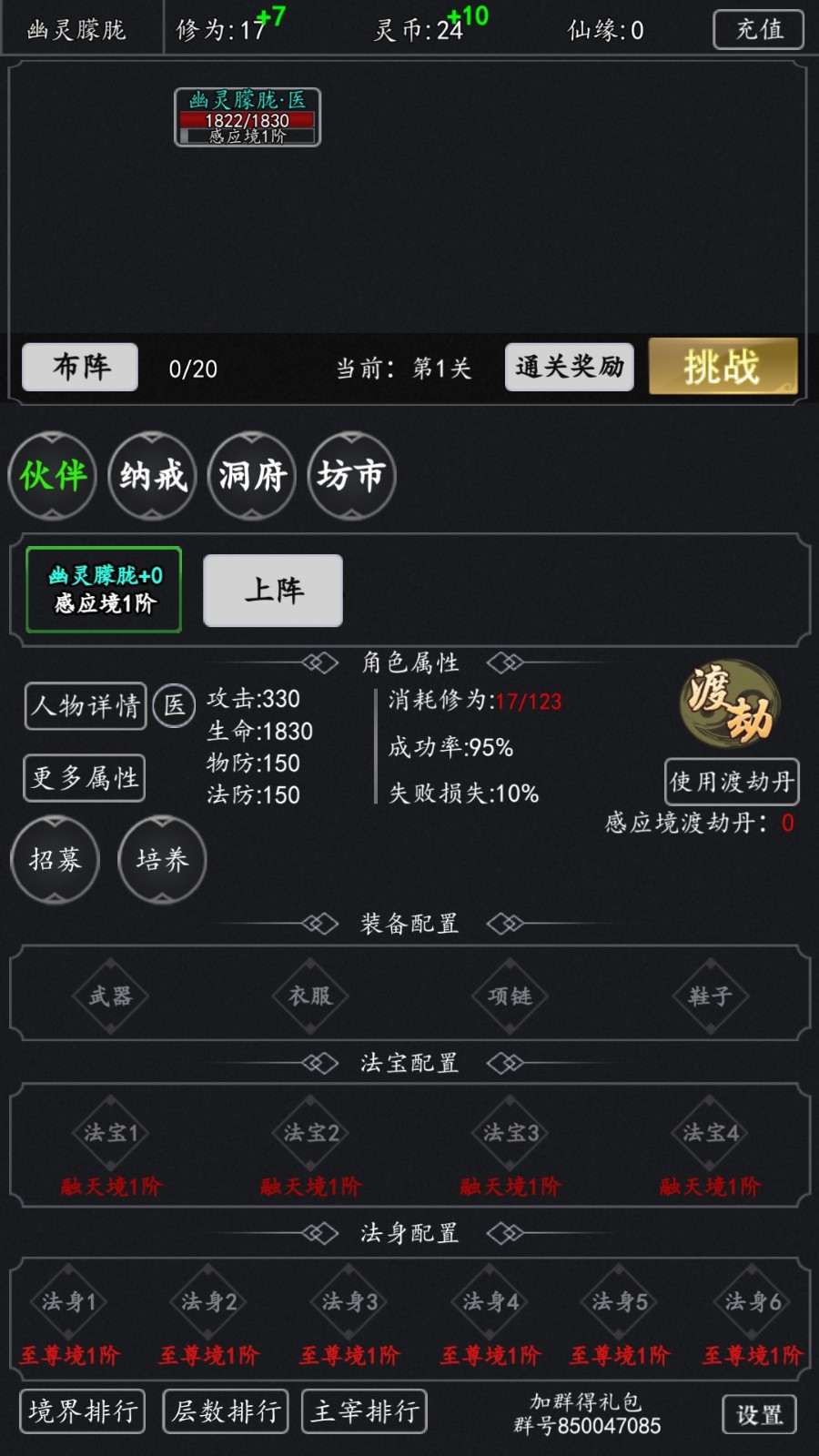The height and width of the screenshot is (1456, 819).
Task: Open the 伙伴 (companions) panel
Action: 52,476
